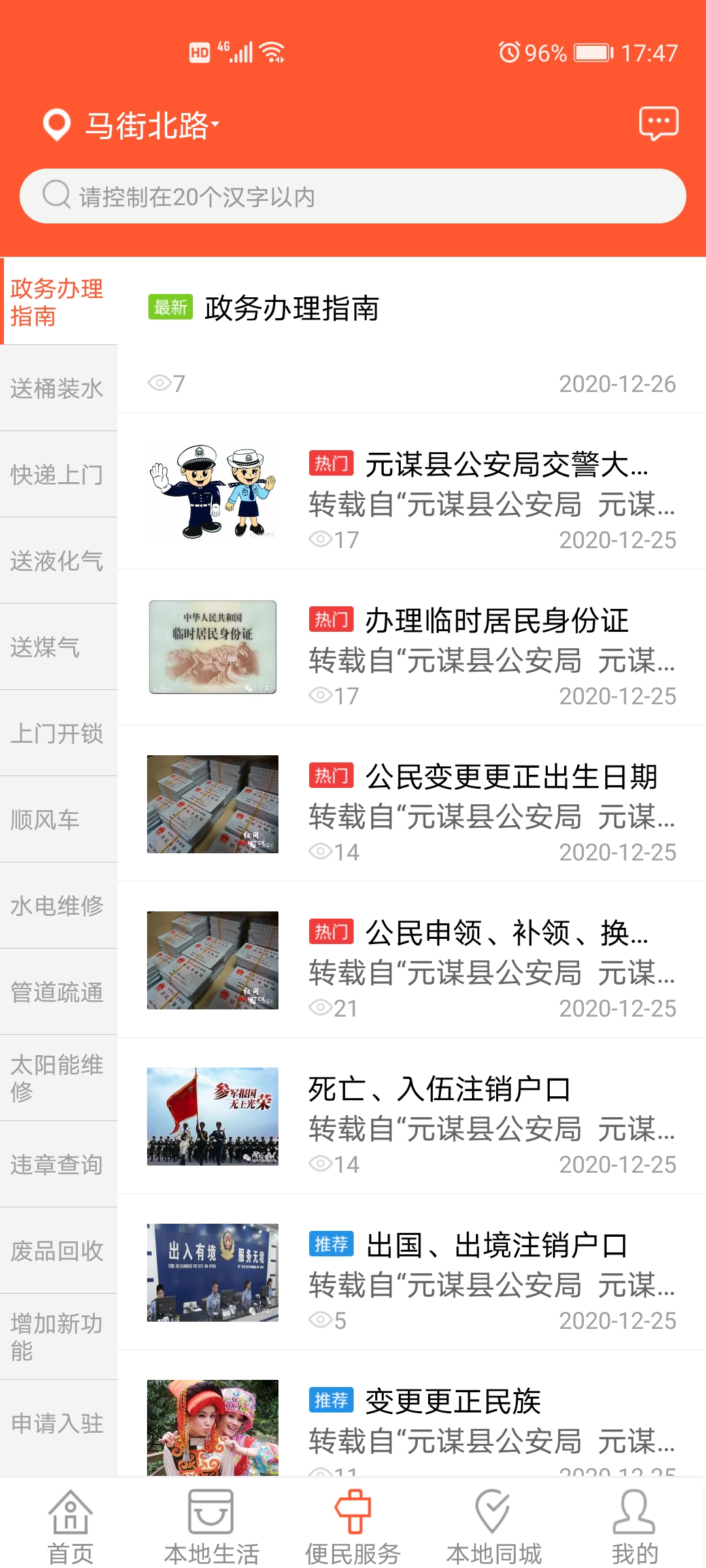
Task: Open the 本地同城 tab
Action: click(x=494, y=1526)
